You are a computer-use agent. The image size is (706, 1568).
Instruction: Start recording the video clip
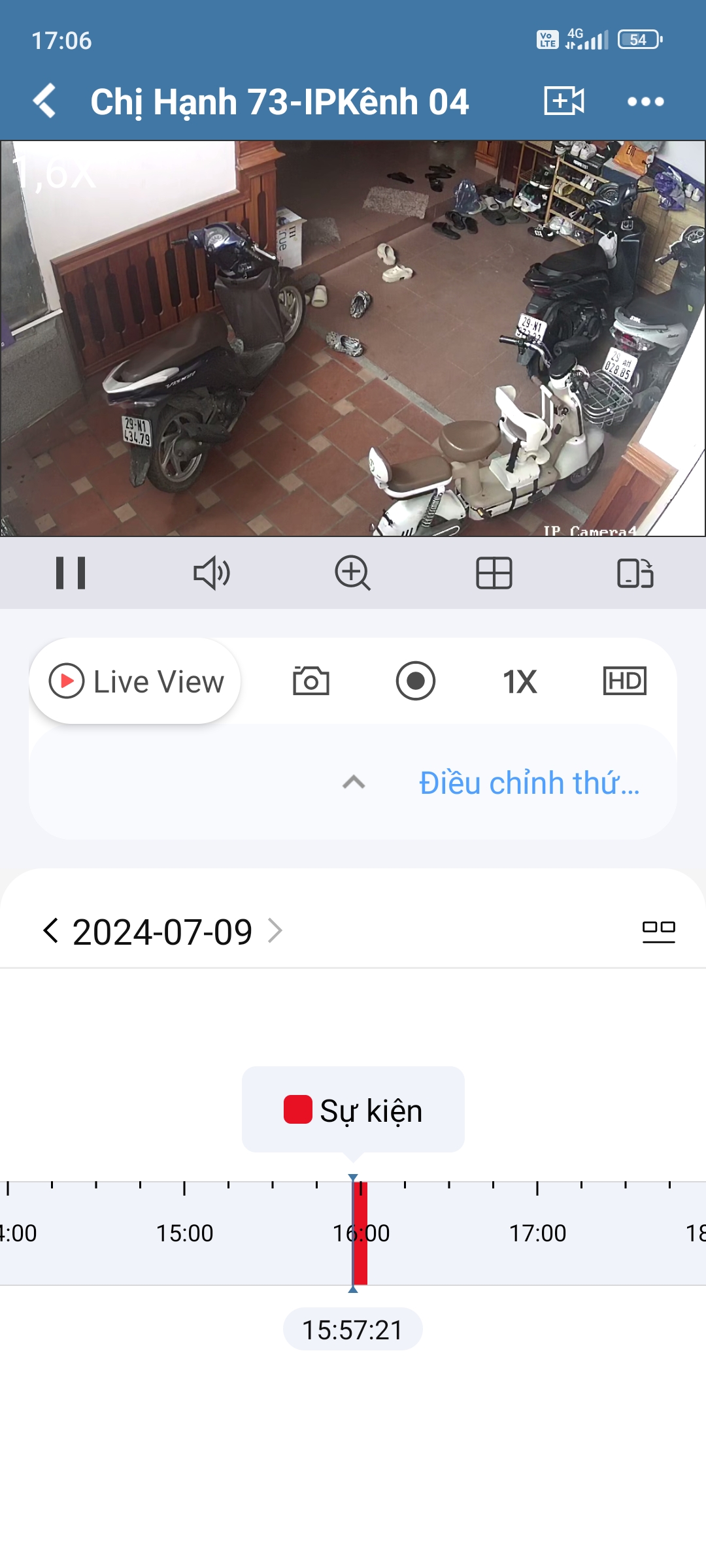point(415,681)
